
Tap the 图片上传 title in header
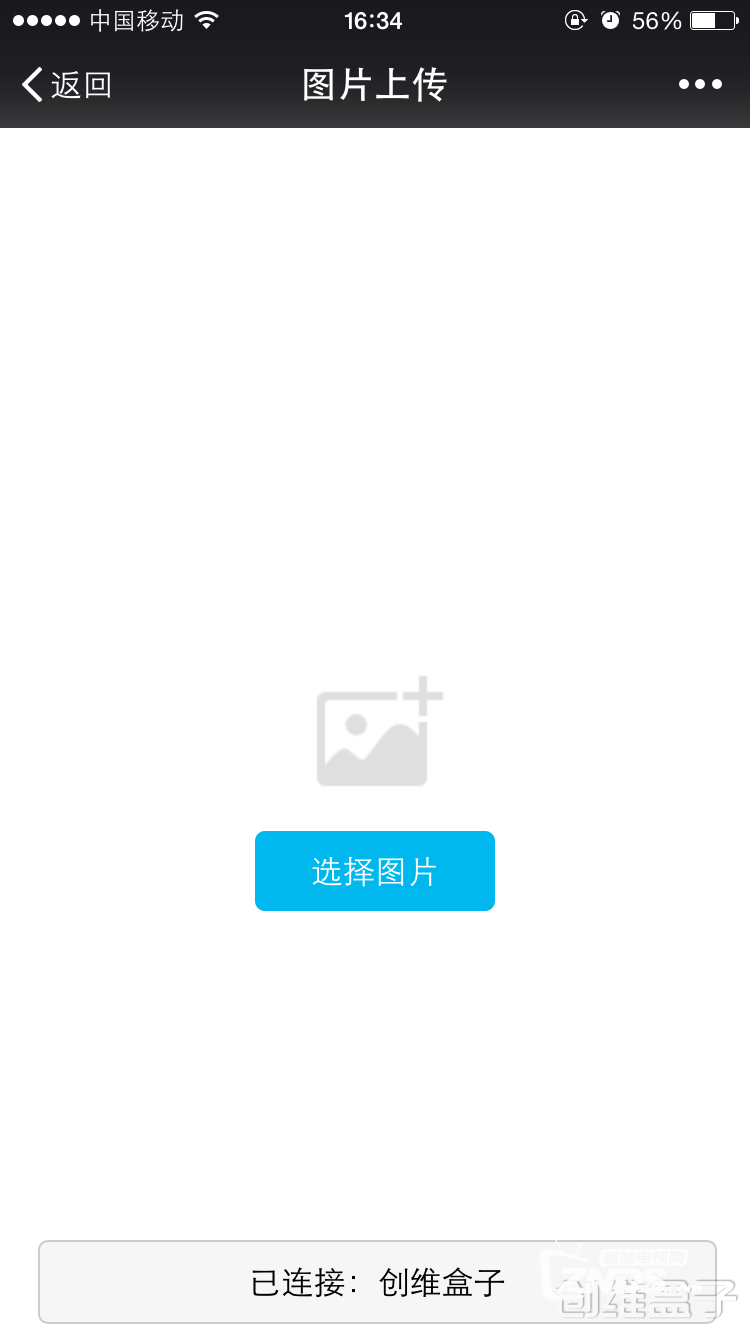[x=374, y=85]
